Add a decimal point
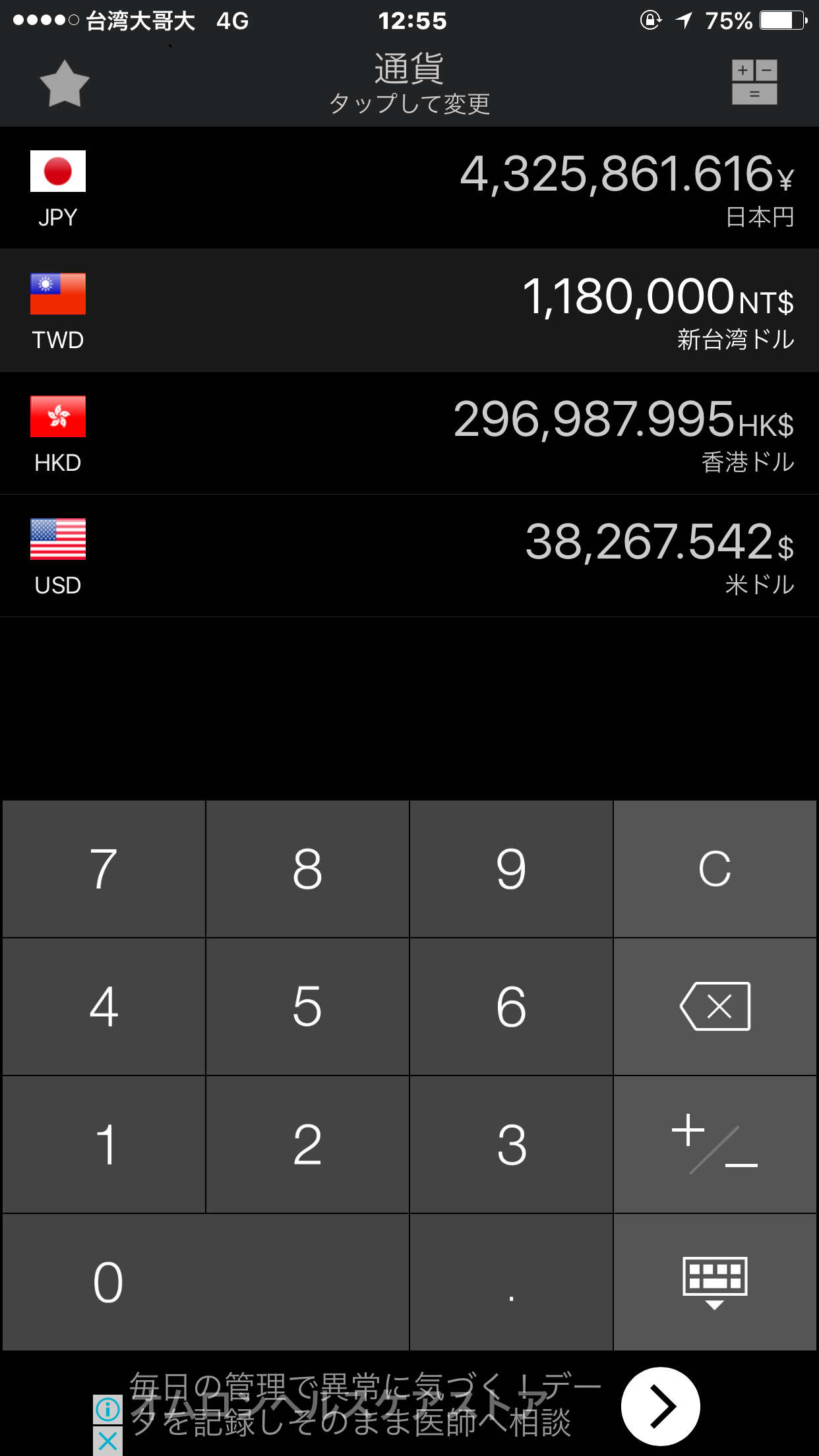Viewport: 819px width, 1456px height. (511, 1283)
